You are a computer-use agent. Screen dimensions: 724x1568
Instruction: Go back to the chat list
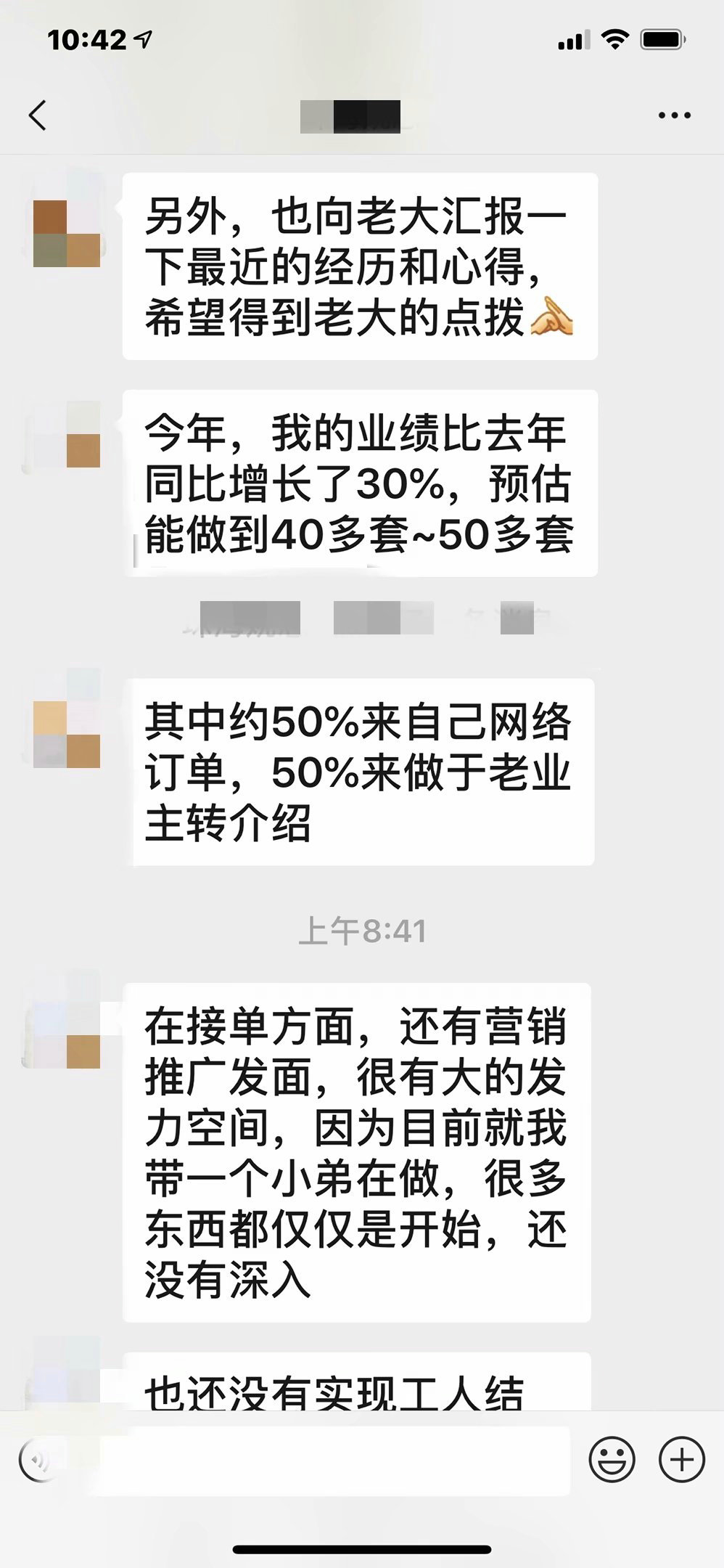[x=38, y=115]
